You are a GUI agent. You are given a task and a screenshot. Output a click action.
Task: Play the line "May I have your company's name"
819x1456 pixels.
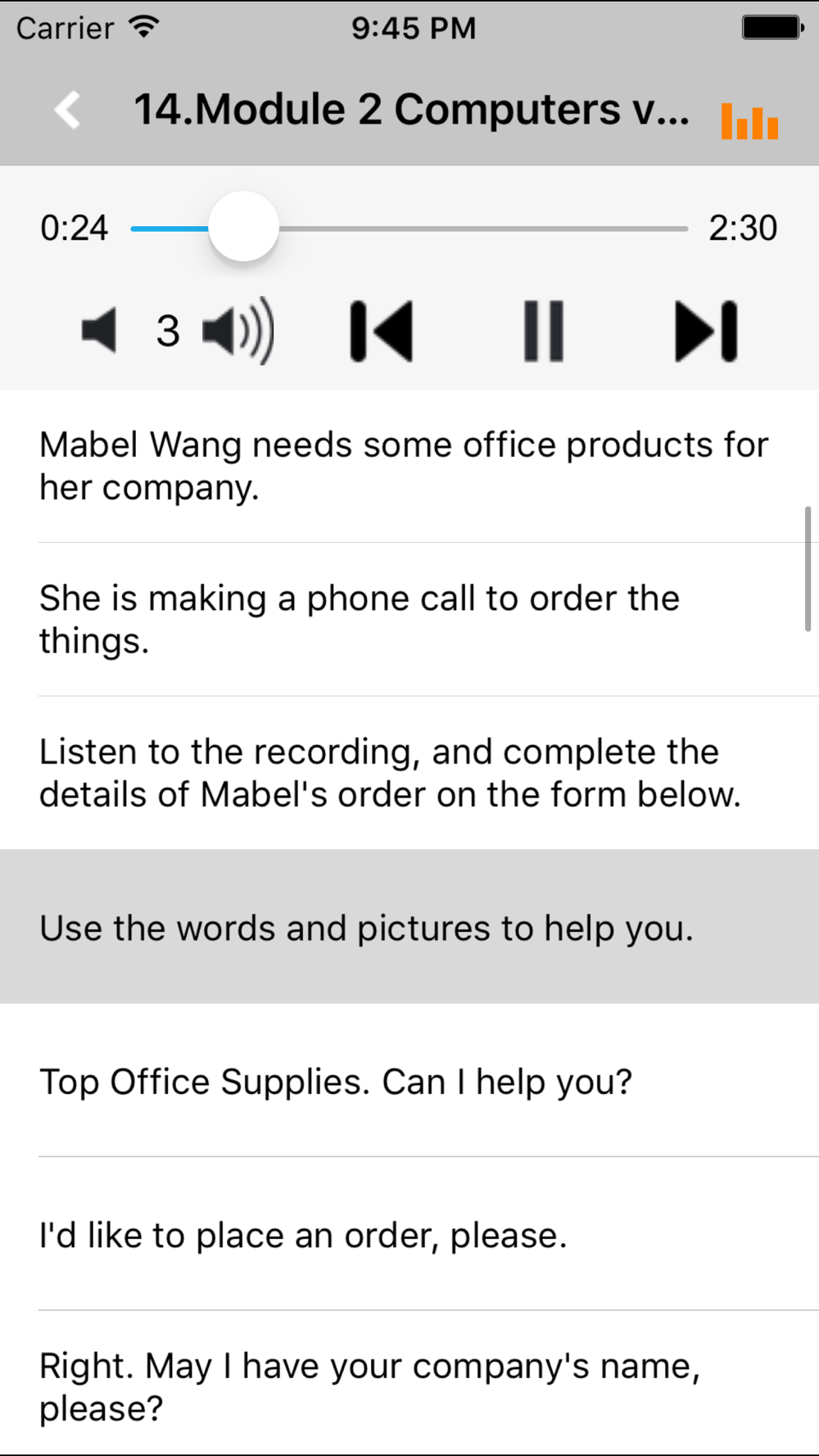coord(370,1386)
